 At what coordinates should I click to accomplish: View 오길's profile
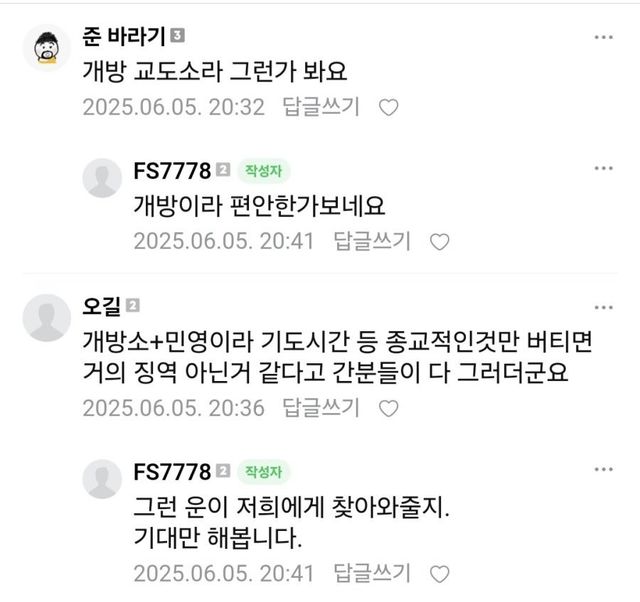(44, 317)
